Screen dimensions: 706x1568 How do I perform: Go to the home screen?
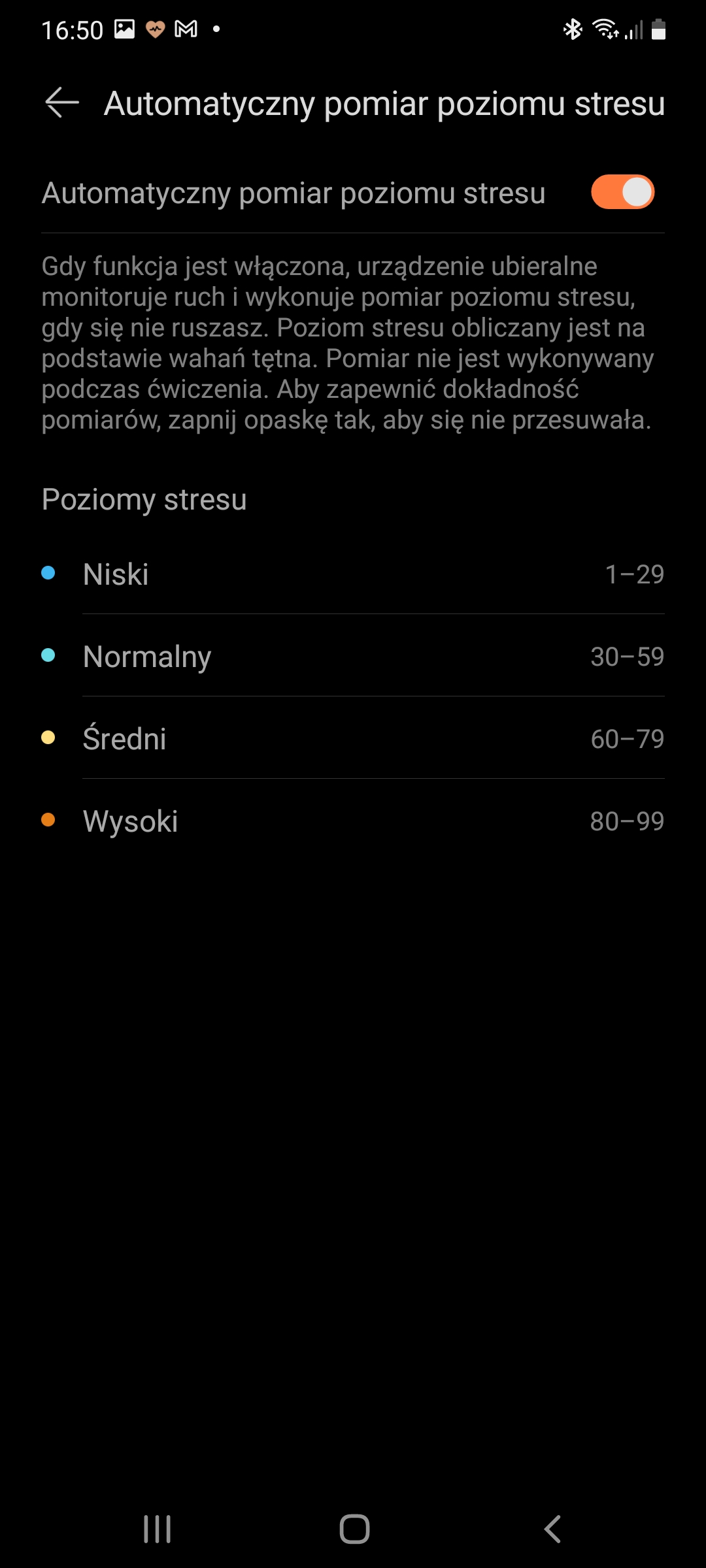[354, 1529]
